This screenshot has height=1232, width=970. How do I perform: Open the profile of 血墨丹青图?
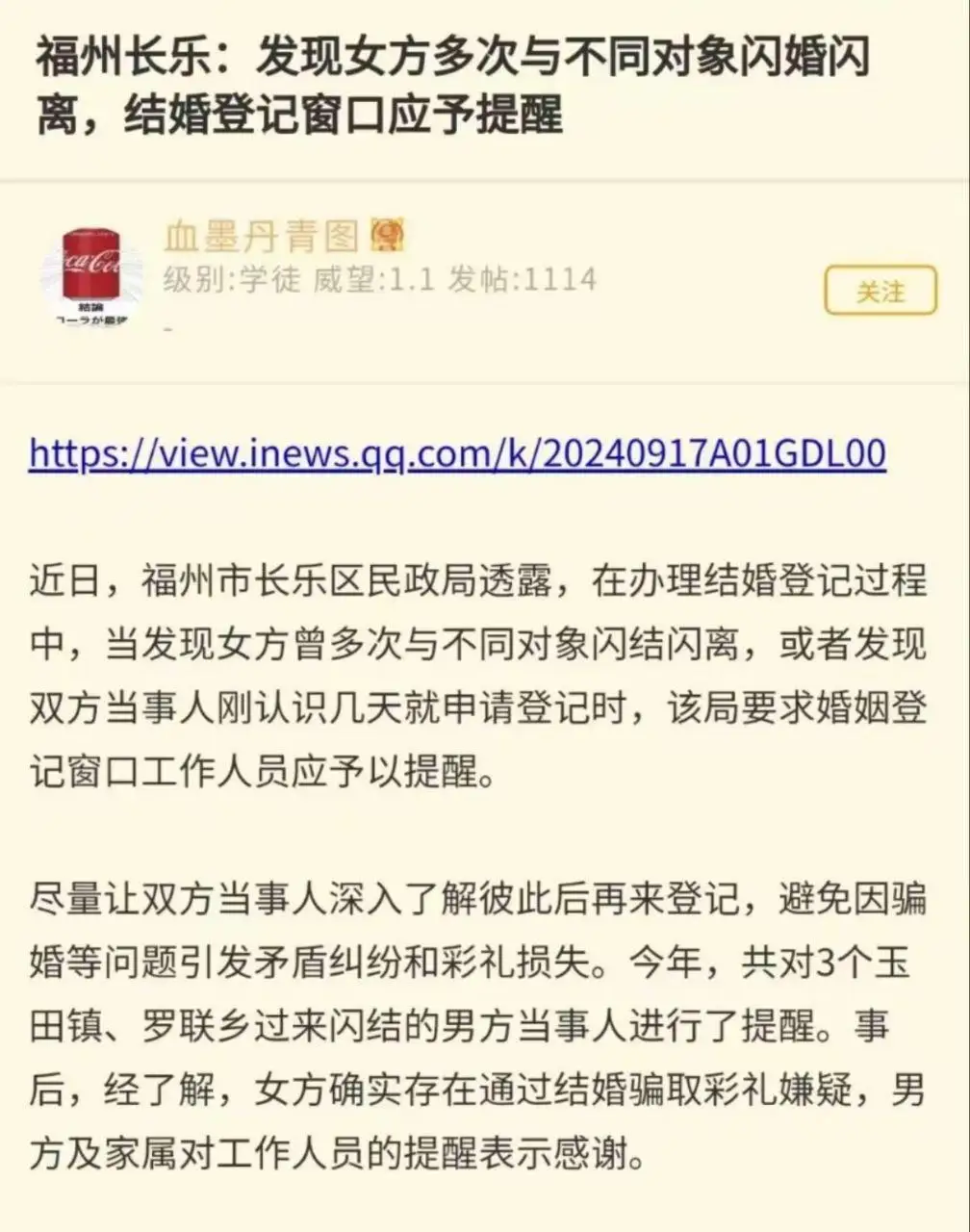pos(262,235)
